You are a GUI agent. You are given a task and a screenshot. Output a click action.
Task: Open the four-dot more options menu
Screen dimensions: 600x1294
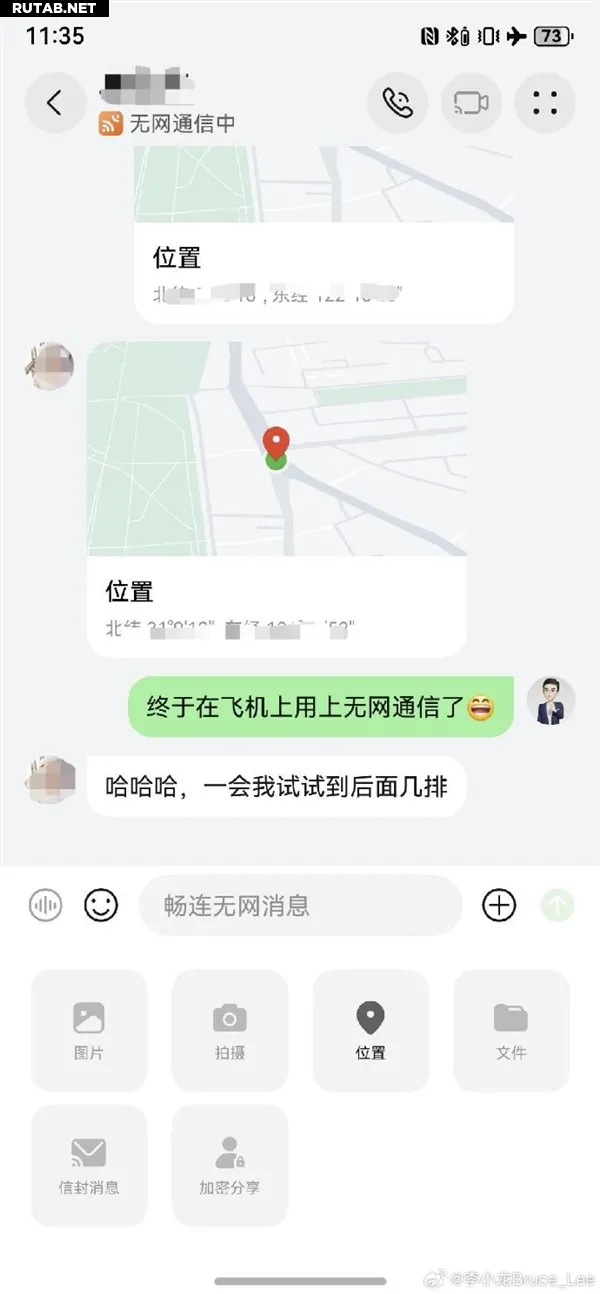tap(545, 103)
